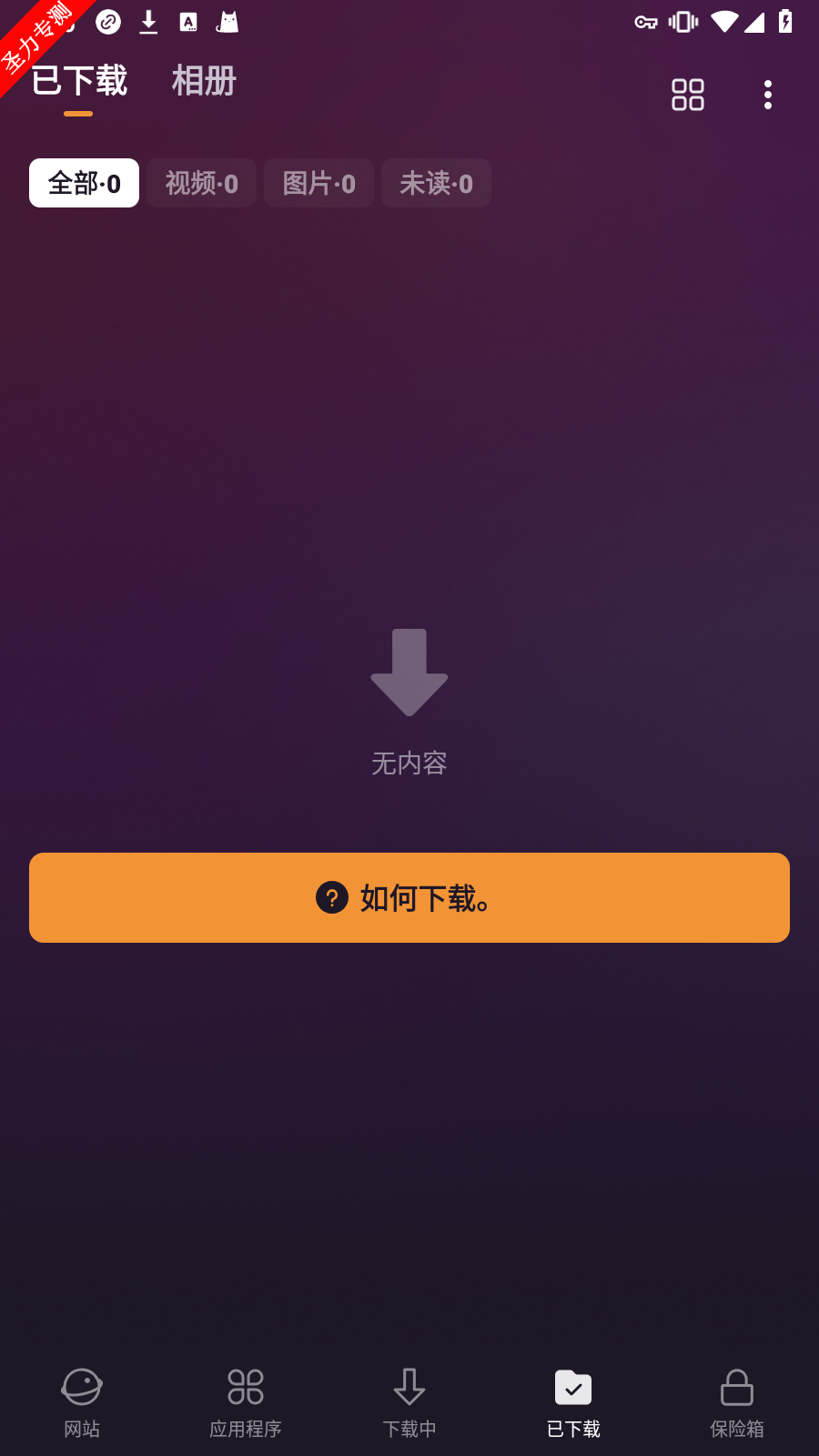The width and height of the screenshot is (819, 1456).
Task: Open the three-dot overflow menu
Action: [x=768, y=95]
